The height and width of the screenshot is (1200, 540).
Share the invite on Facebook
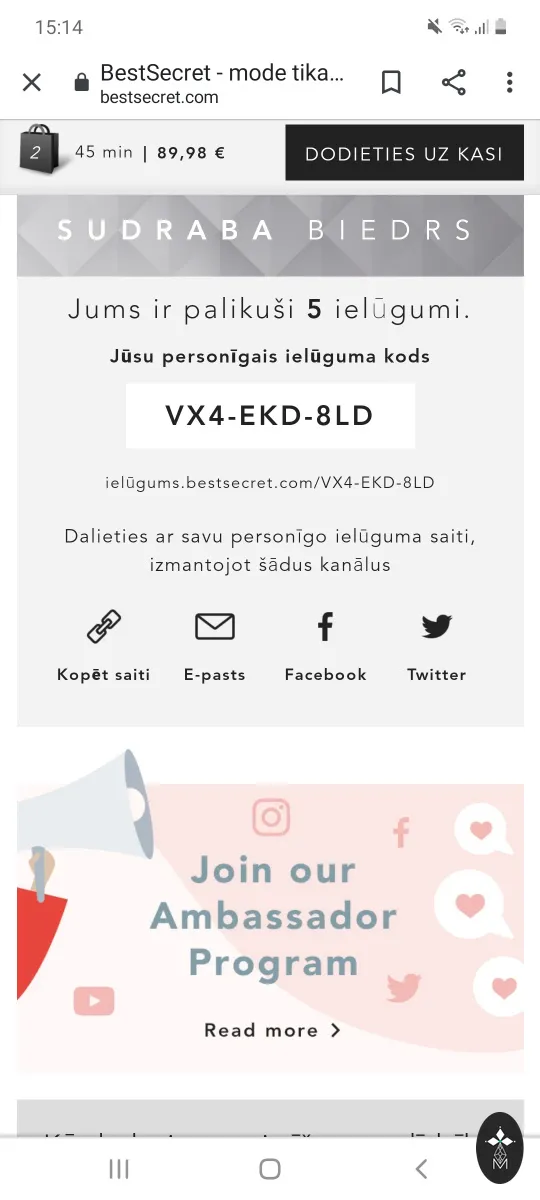(x=326, y=647)
